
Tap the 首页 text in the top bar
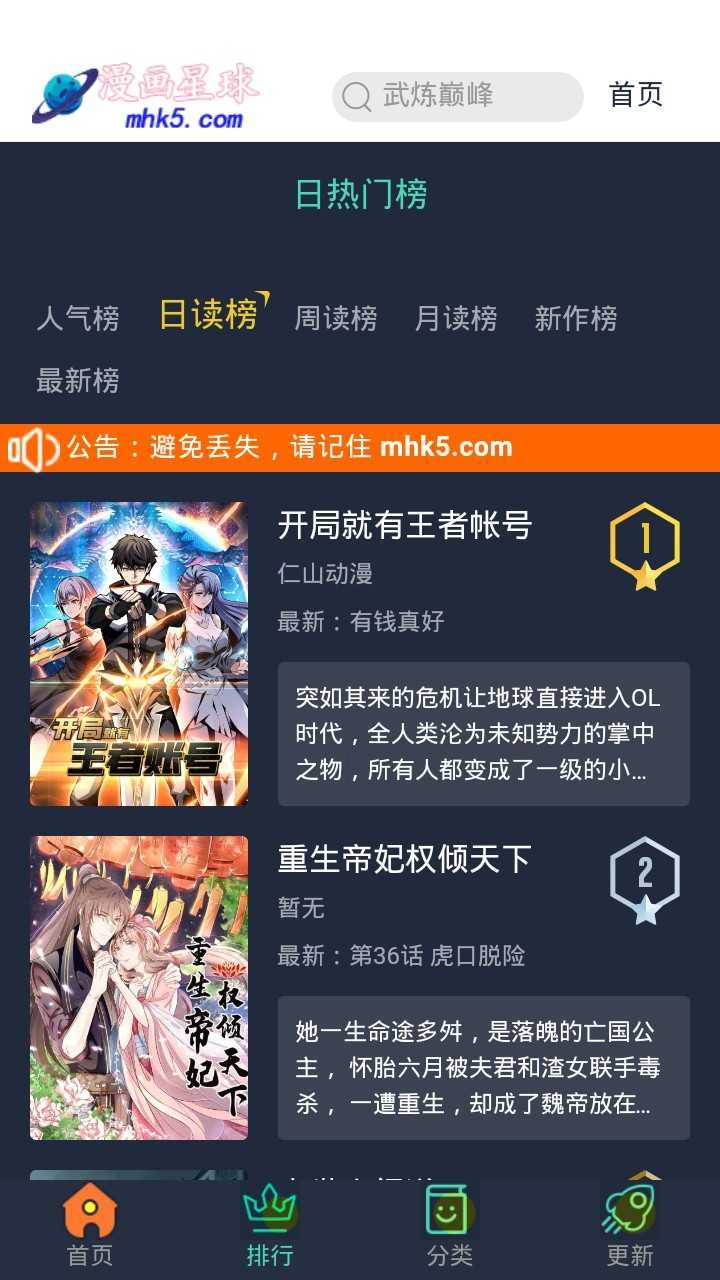[637, 95]
